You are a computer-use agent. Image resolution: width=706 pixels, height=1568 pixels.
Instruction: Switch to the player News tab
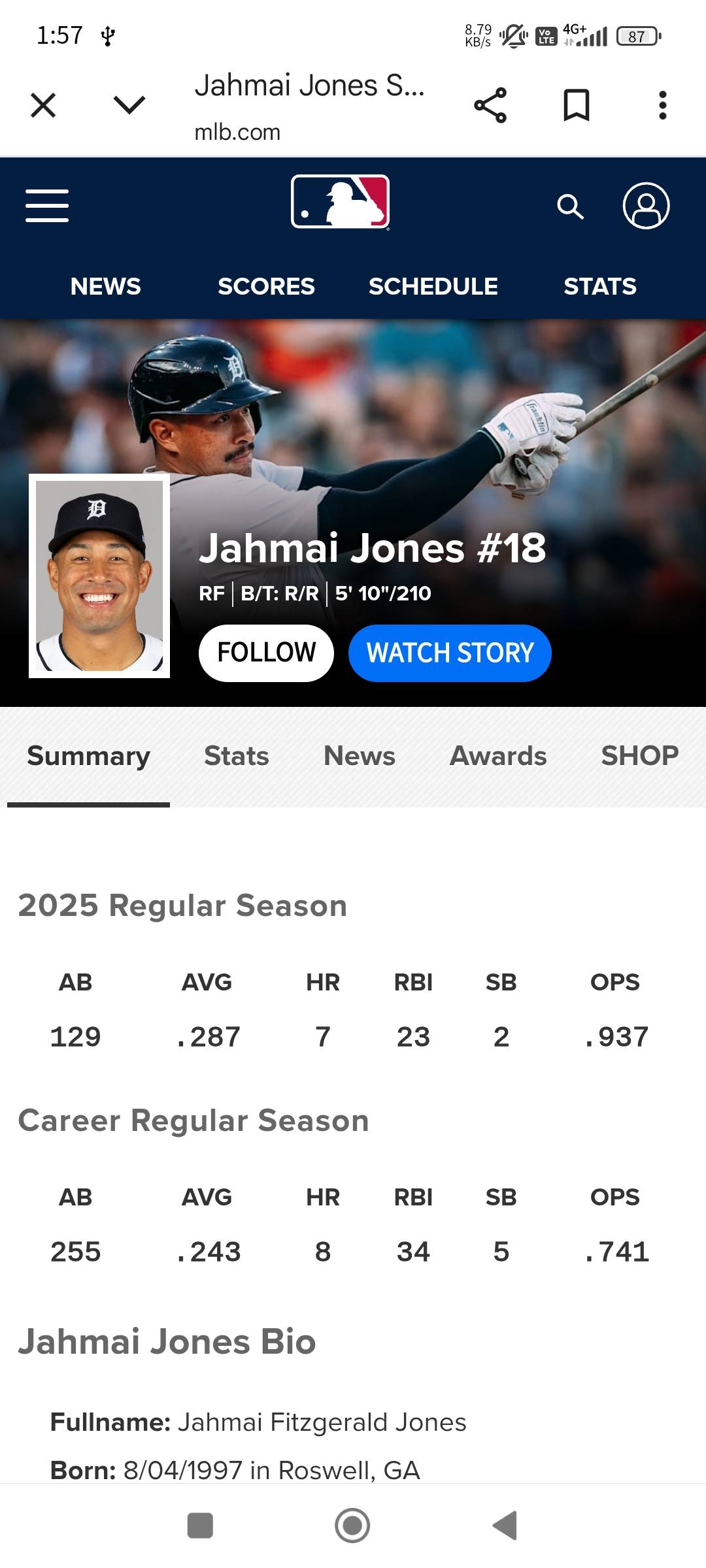359,756
